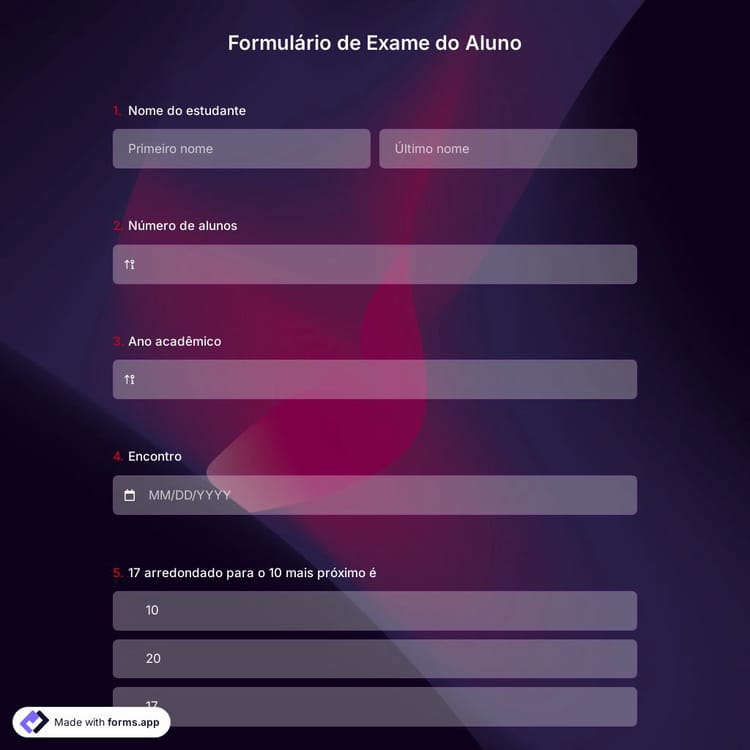Select answer 20 for question 5
Screen dimensions: 750x750
374,659
